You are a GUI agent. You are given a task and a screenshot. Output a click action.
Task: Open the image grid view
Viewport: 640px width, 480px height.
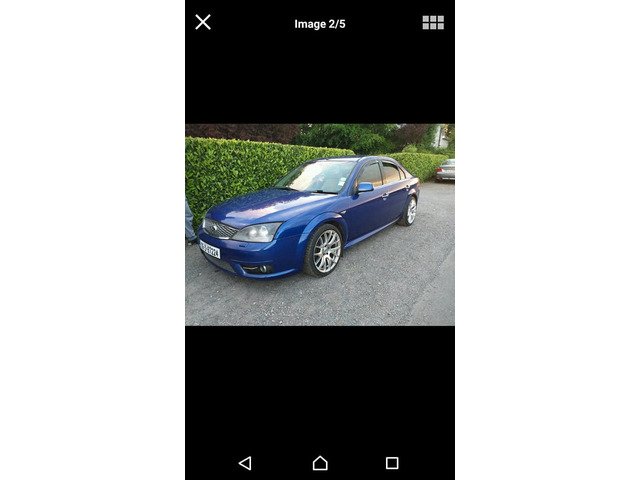[x=433, y=22]
